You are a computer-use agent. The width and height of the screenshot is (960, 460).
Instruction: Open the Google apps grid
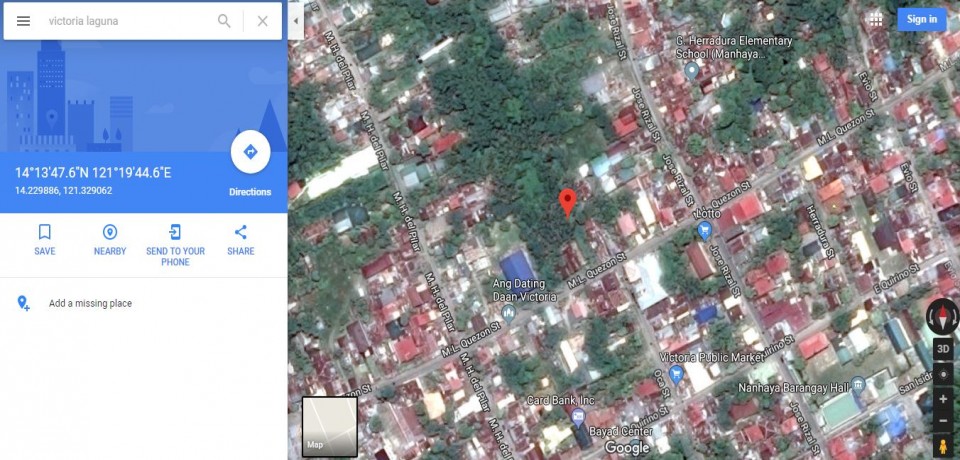876,19
